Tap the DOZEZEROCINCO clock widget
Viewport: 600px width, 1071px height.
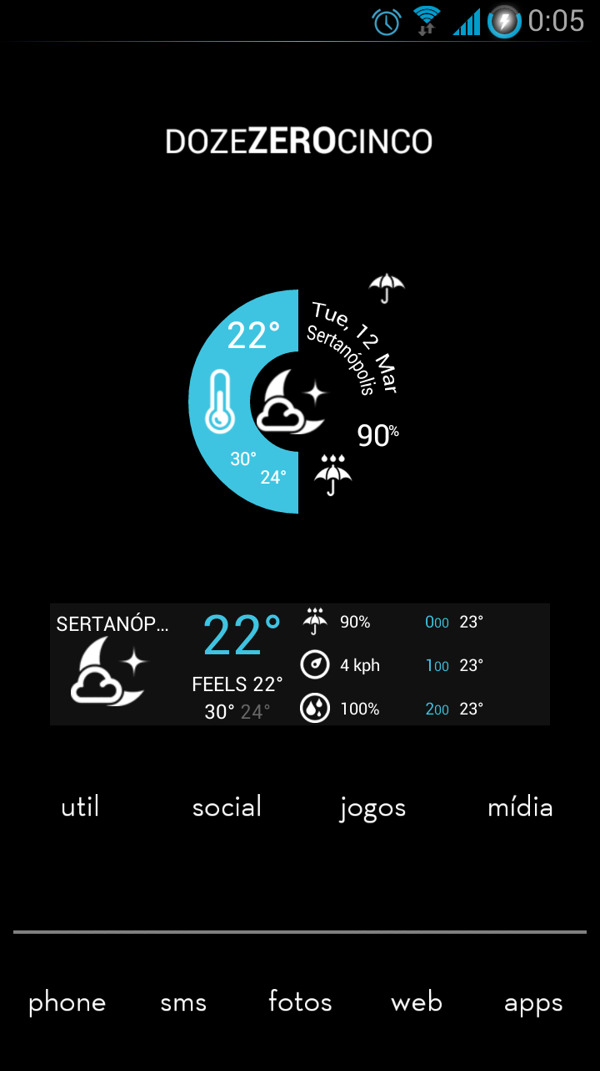point(299,141)
